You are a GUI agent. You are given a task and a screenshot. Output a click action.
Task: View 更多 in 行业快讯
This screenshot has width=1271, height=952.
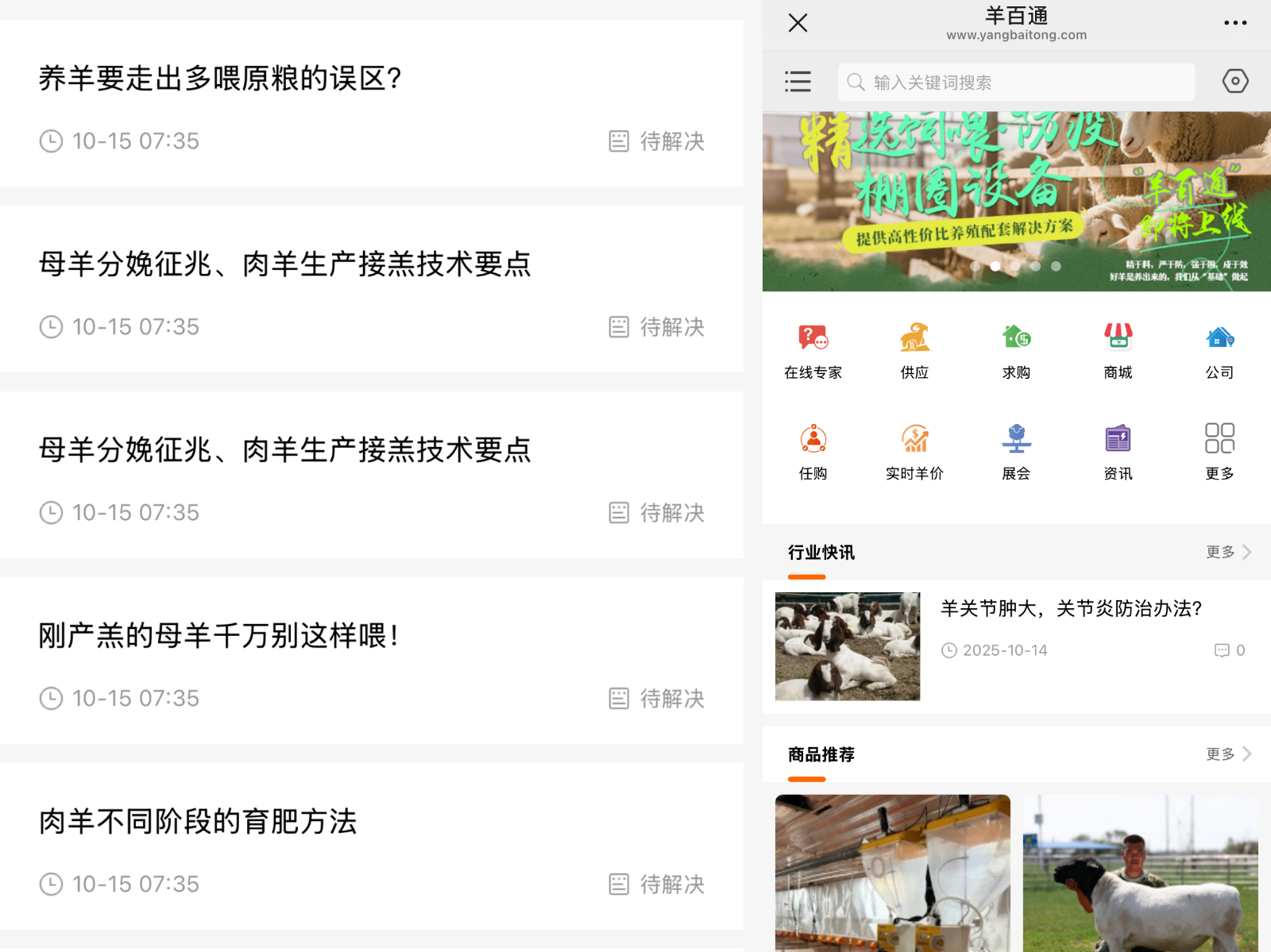coord(1227,552)
